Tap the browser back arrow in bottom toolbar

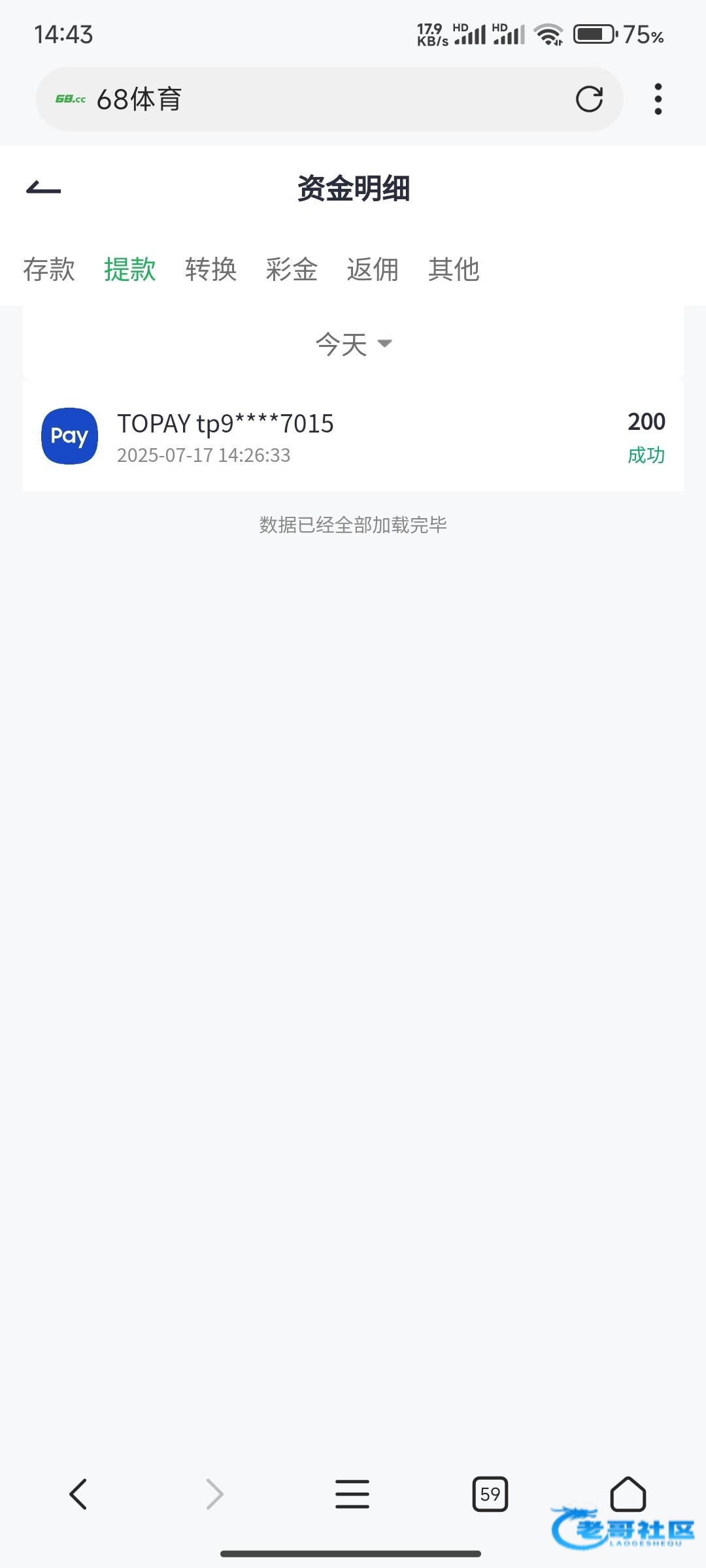click(78, 1494)
